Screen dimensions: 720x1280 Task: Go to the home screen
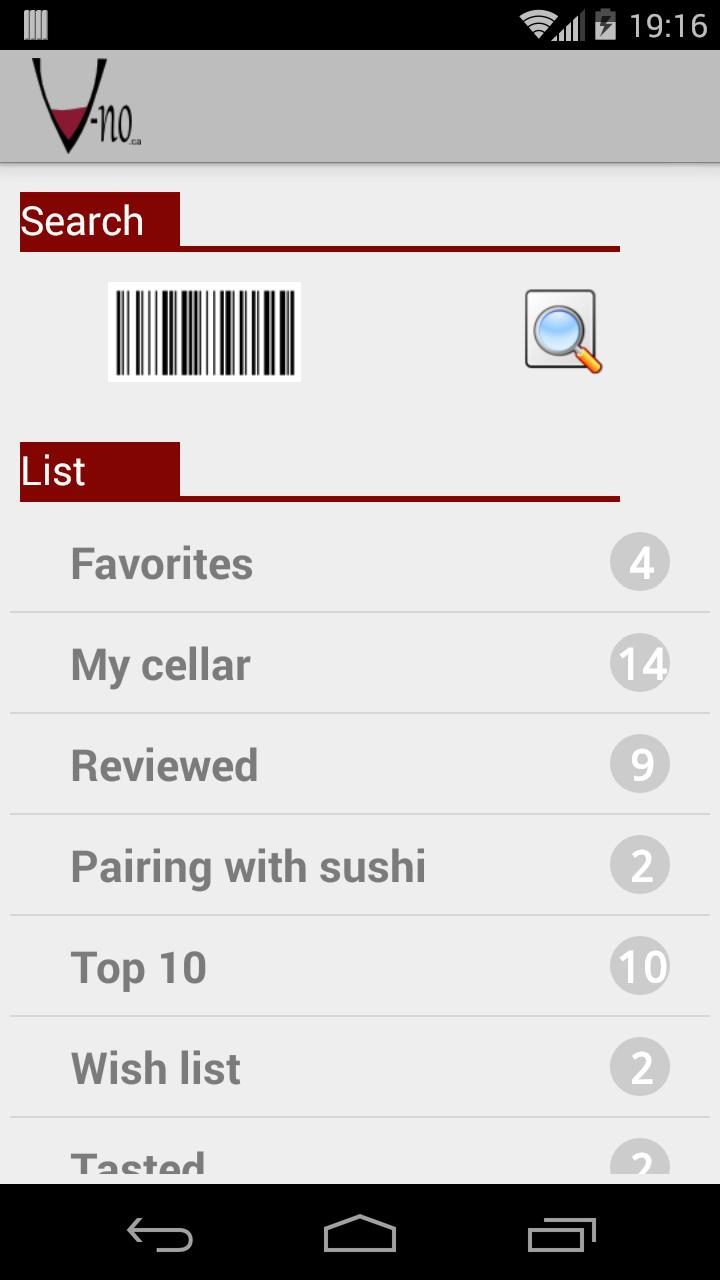(x=360, y=1234)
